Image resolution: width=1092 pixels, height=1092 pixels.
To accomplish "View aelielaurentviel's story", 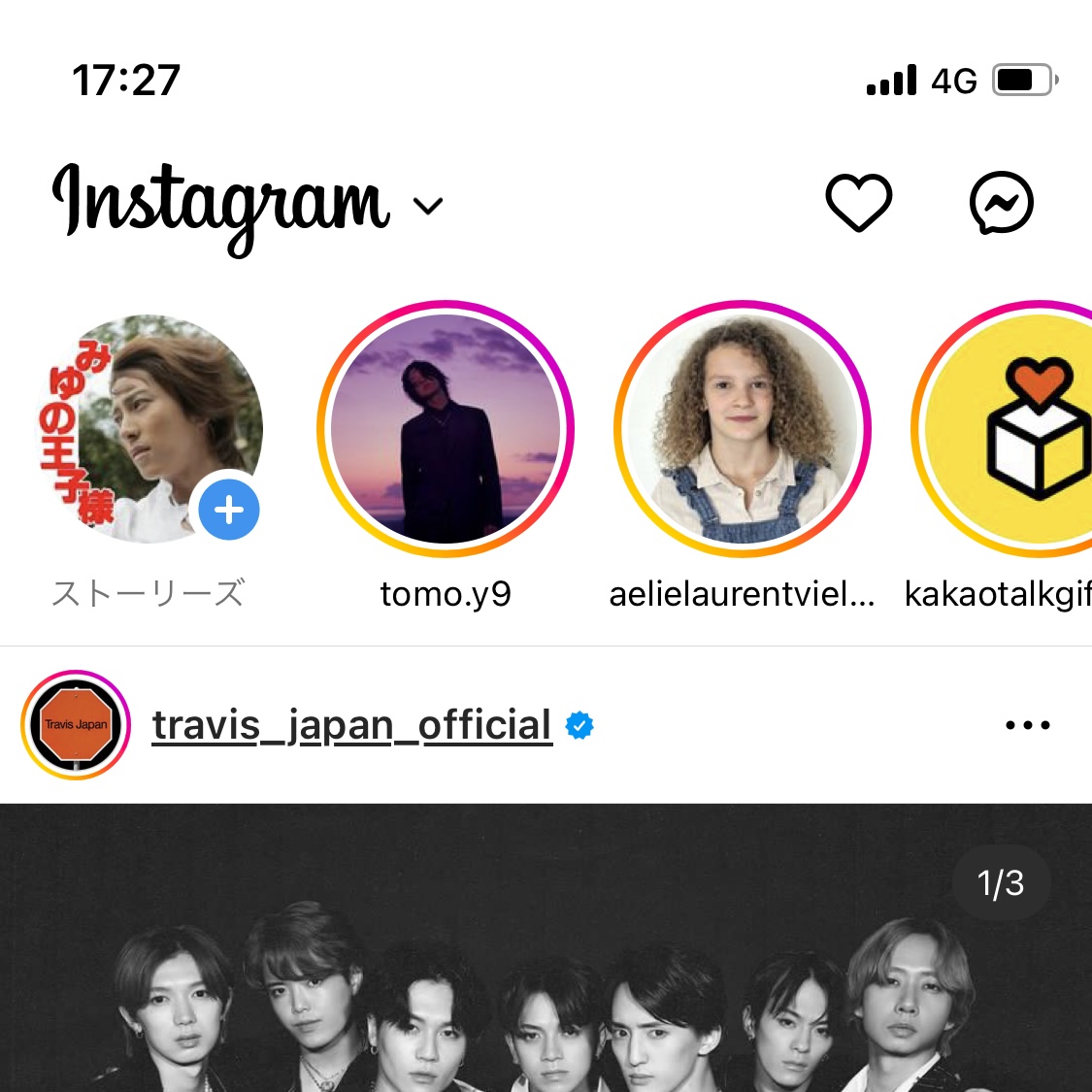I will point(743,429).
